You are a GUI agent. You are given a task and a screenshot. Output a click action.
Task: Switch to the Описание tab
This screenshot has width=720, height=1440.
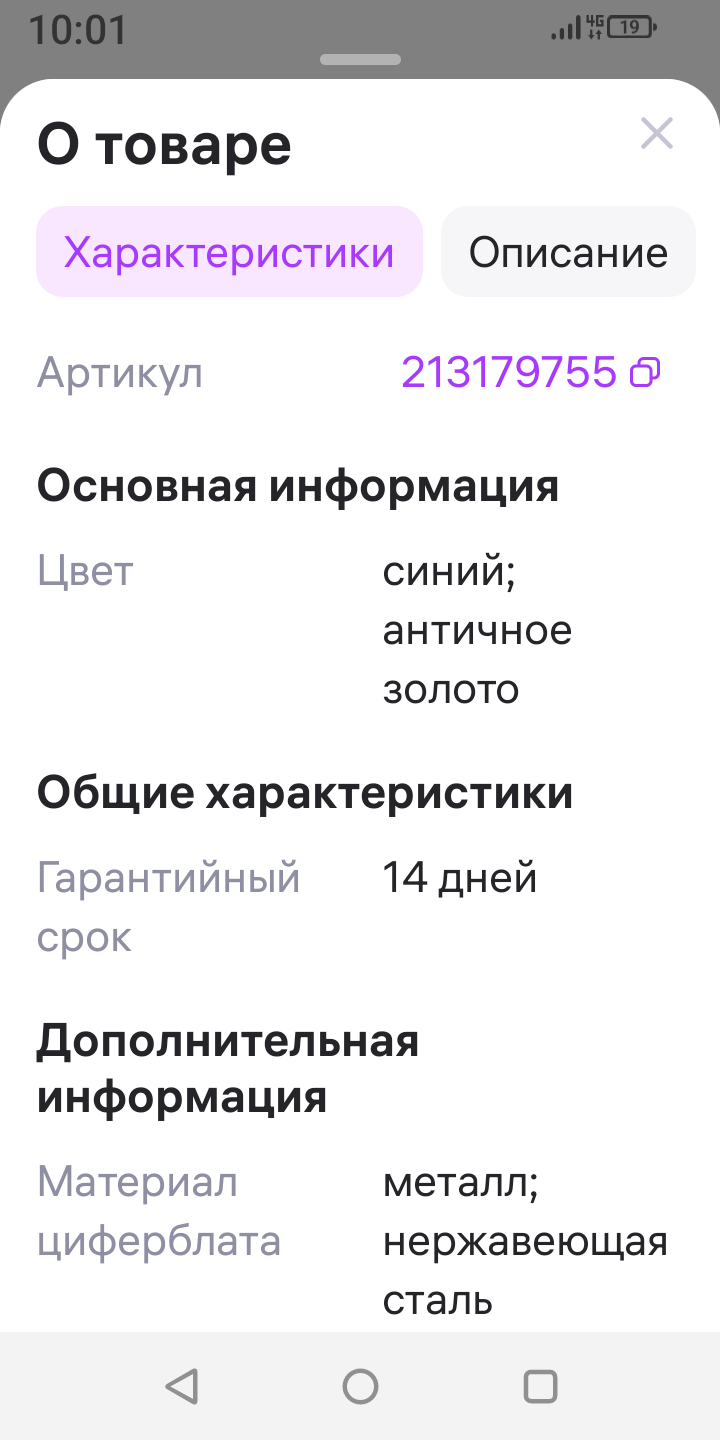point(568,252)
